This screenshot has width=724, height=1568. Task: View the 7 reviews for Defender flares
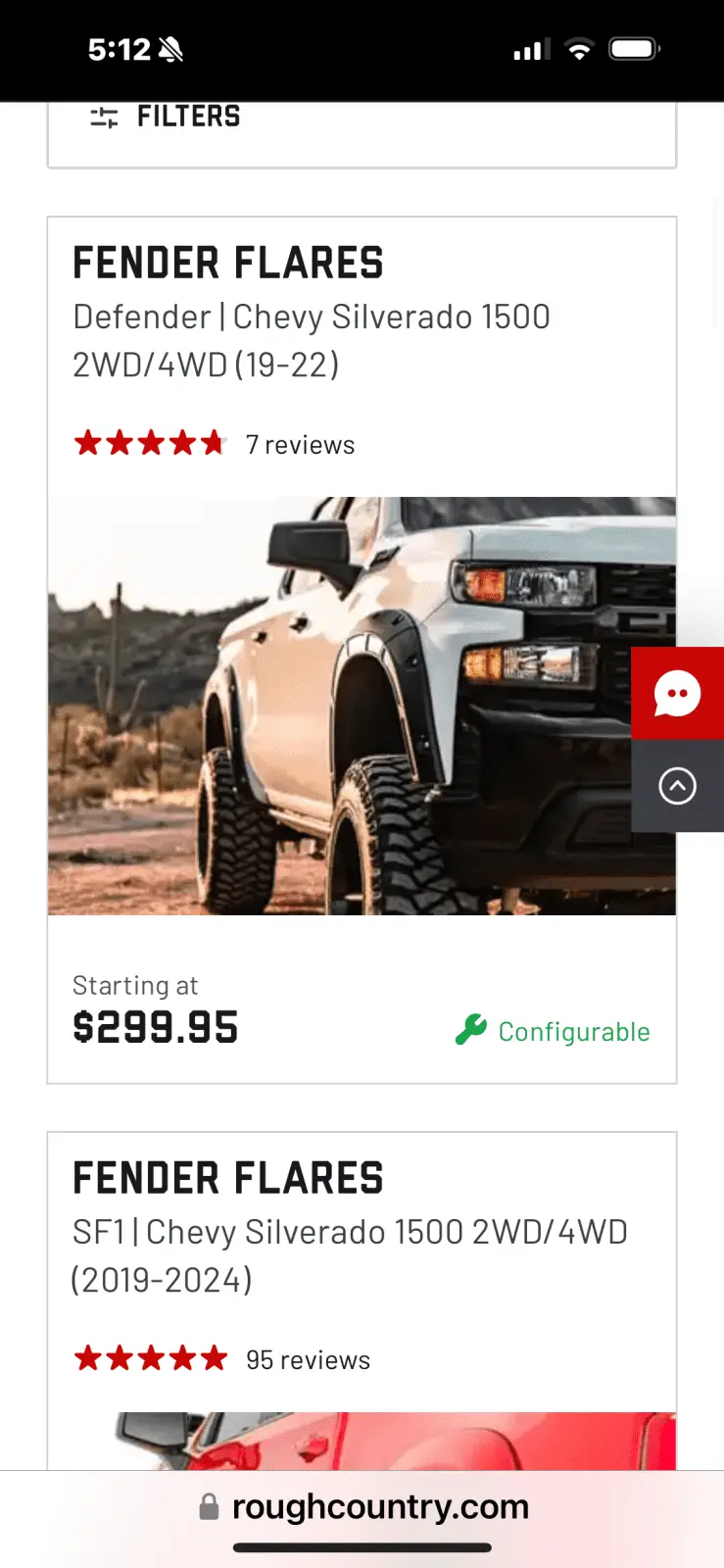pyautogui.click(x=300, y=445)
